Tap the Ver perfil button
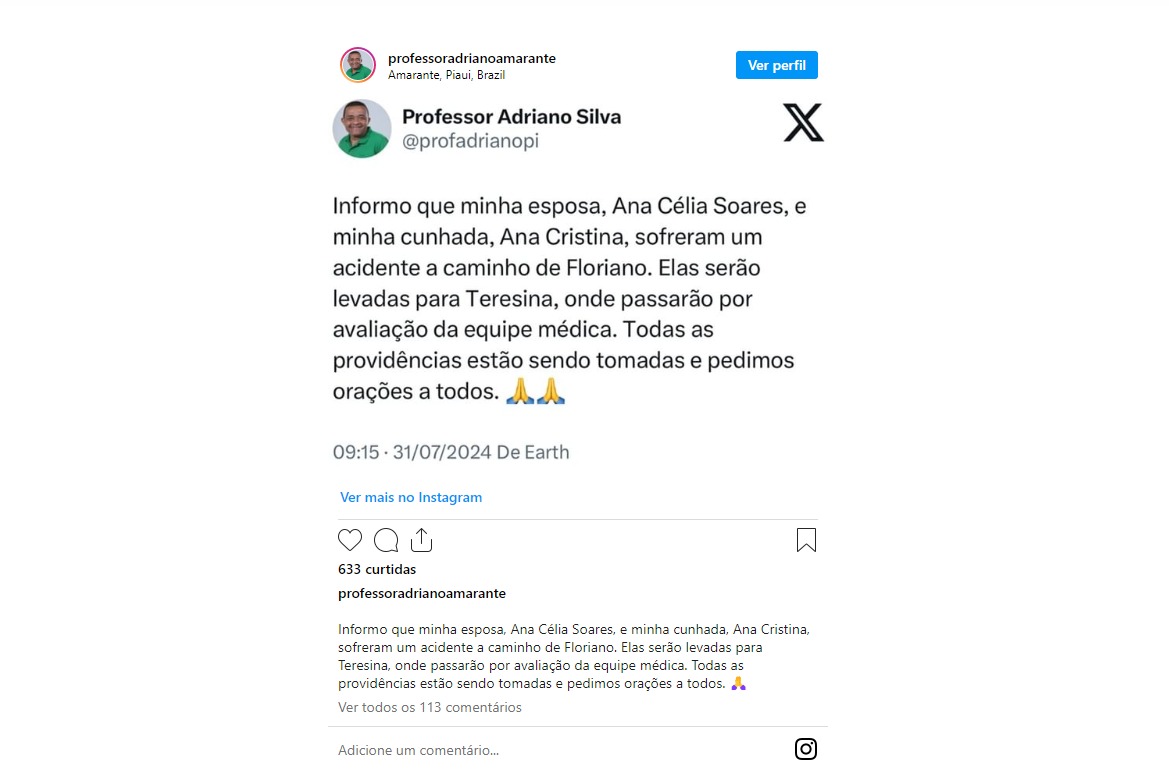This screenshot has height=783, width=1169. pyautogui.click(x=776, y=65)
